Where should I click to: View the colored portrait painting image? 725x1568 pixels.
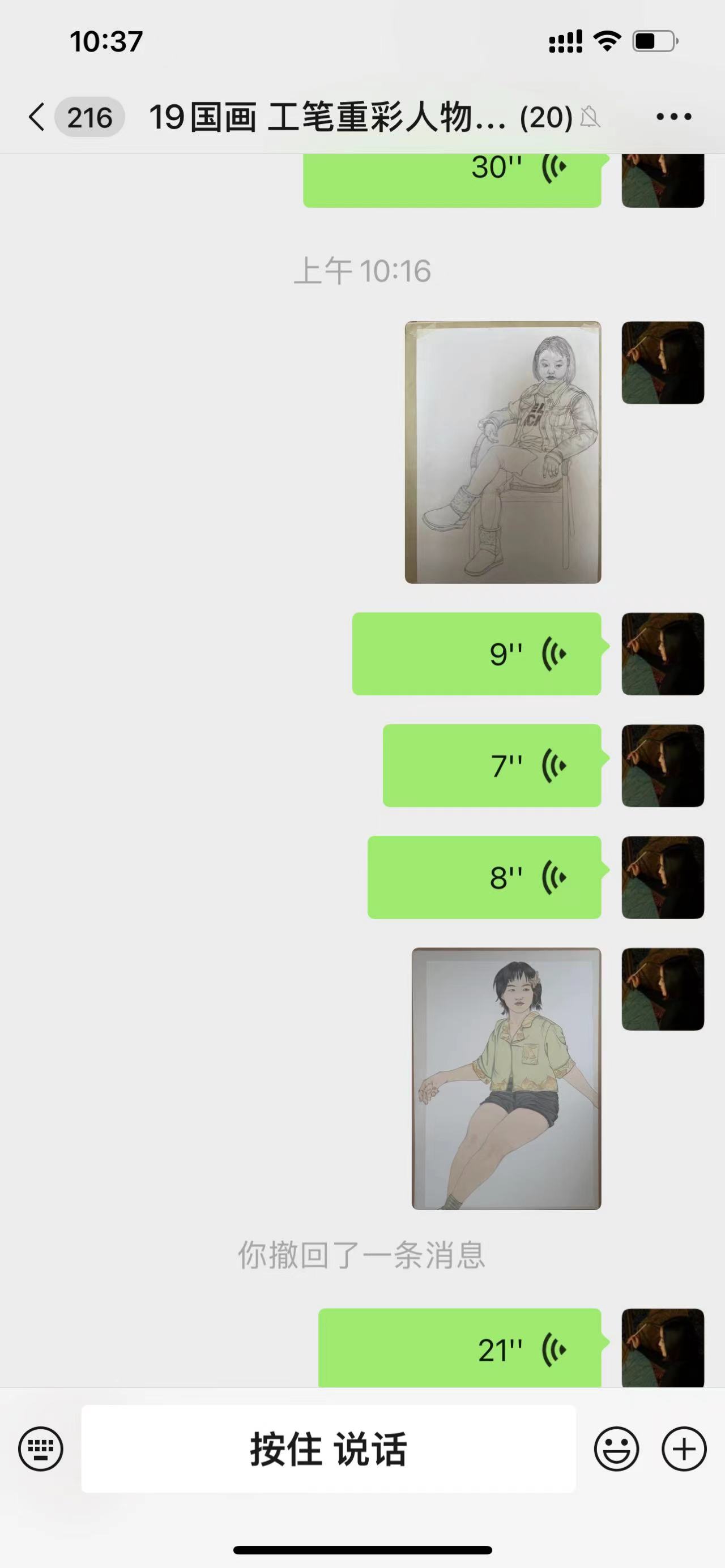pos(506,1079)
